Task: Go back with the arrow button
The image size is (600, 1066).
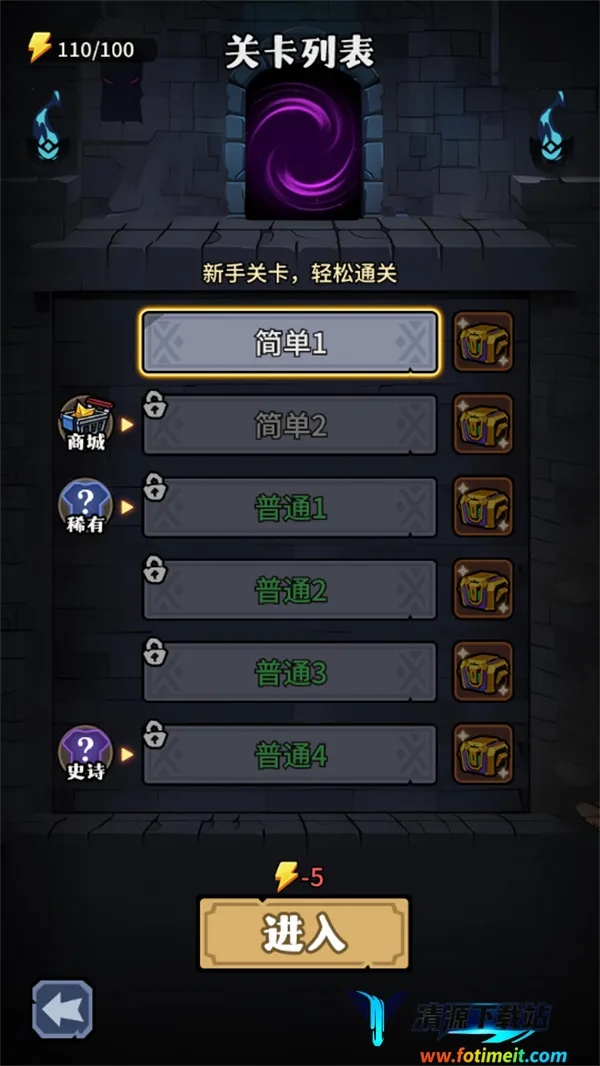Action: [63, 1008]
